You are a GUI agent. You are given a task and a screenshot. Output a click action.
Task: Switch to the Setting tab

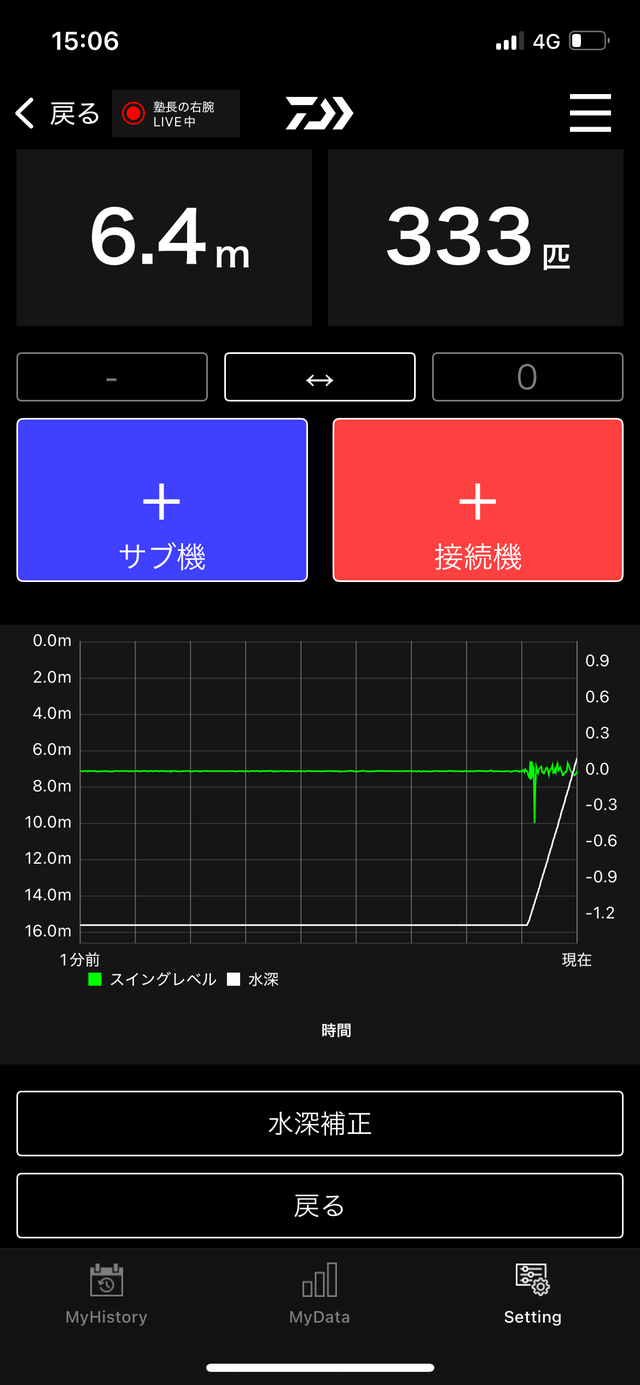coord(532,1294)
